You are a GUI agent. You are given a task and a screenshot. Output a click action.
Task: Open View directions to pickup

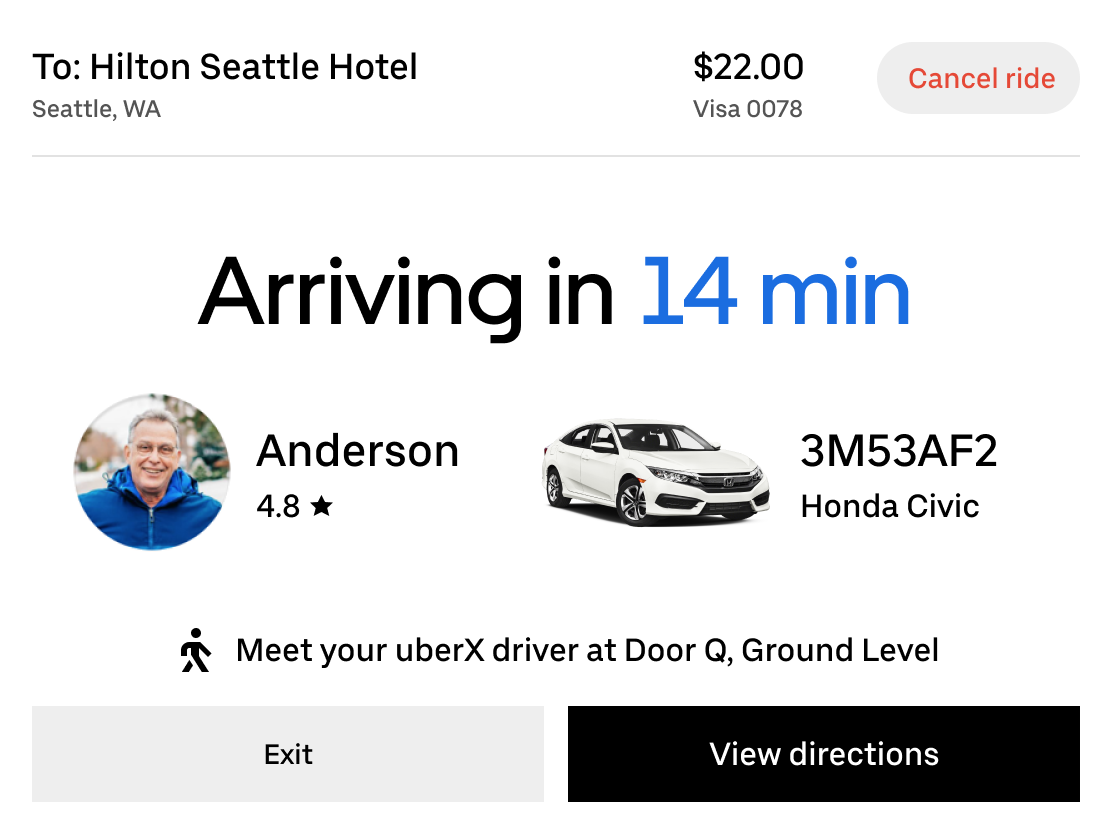(823, 754)
